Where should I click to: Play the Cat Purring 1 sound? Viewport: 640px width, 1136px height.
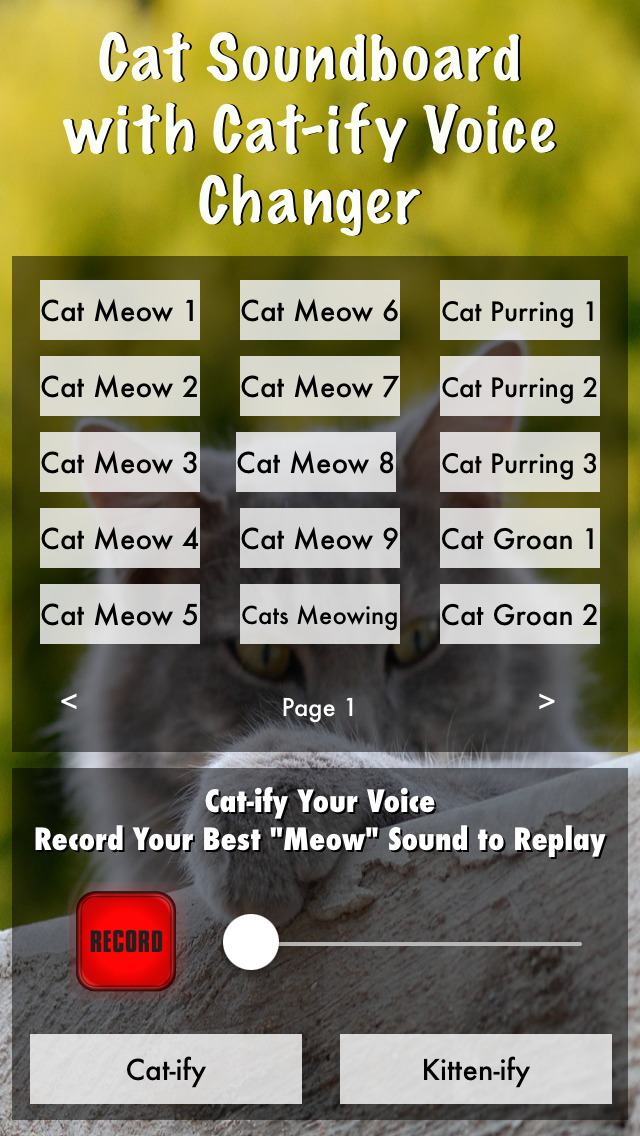(520, 310)
